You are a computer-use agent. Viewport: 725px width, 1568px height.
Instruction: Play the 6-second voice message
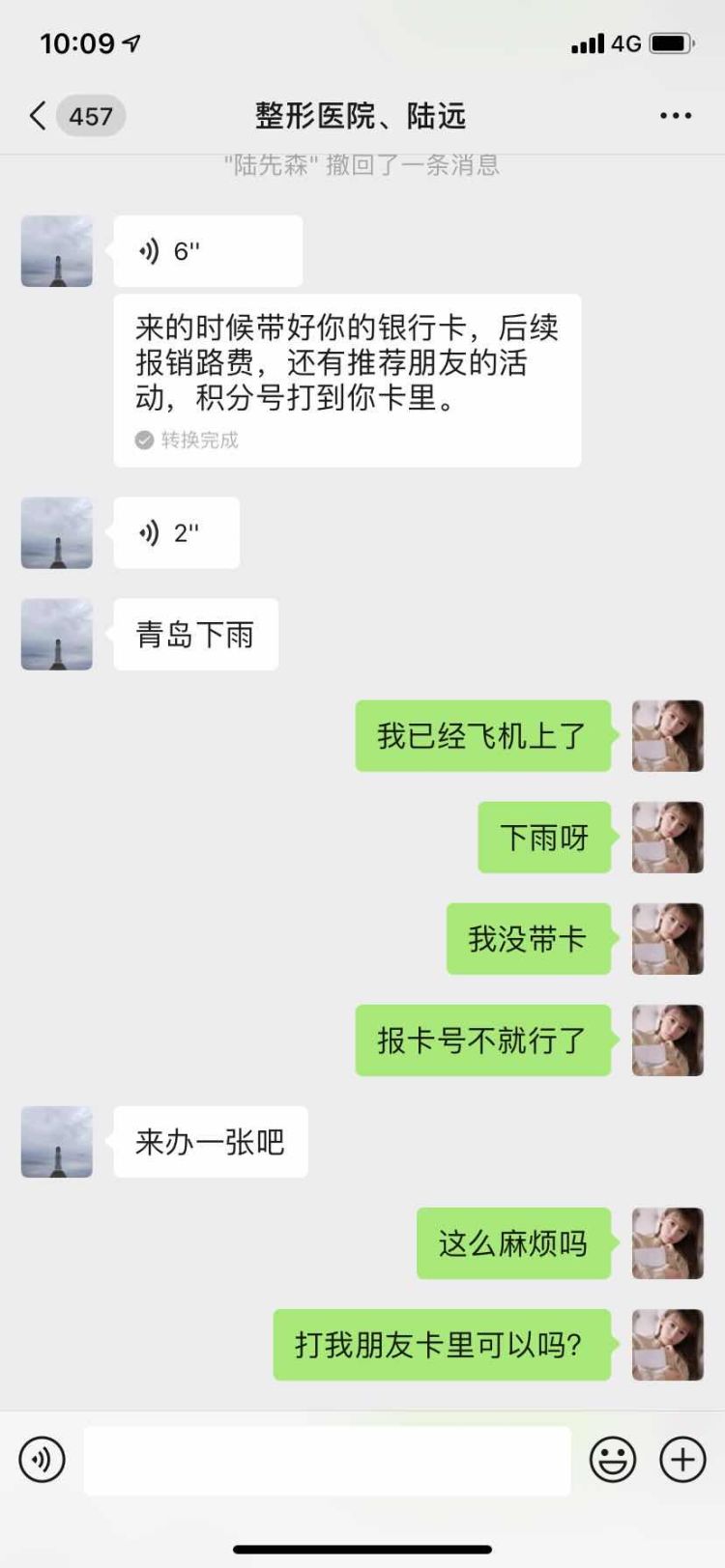[x=207, y=251]
